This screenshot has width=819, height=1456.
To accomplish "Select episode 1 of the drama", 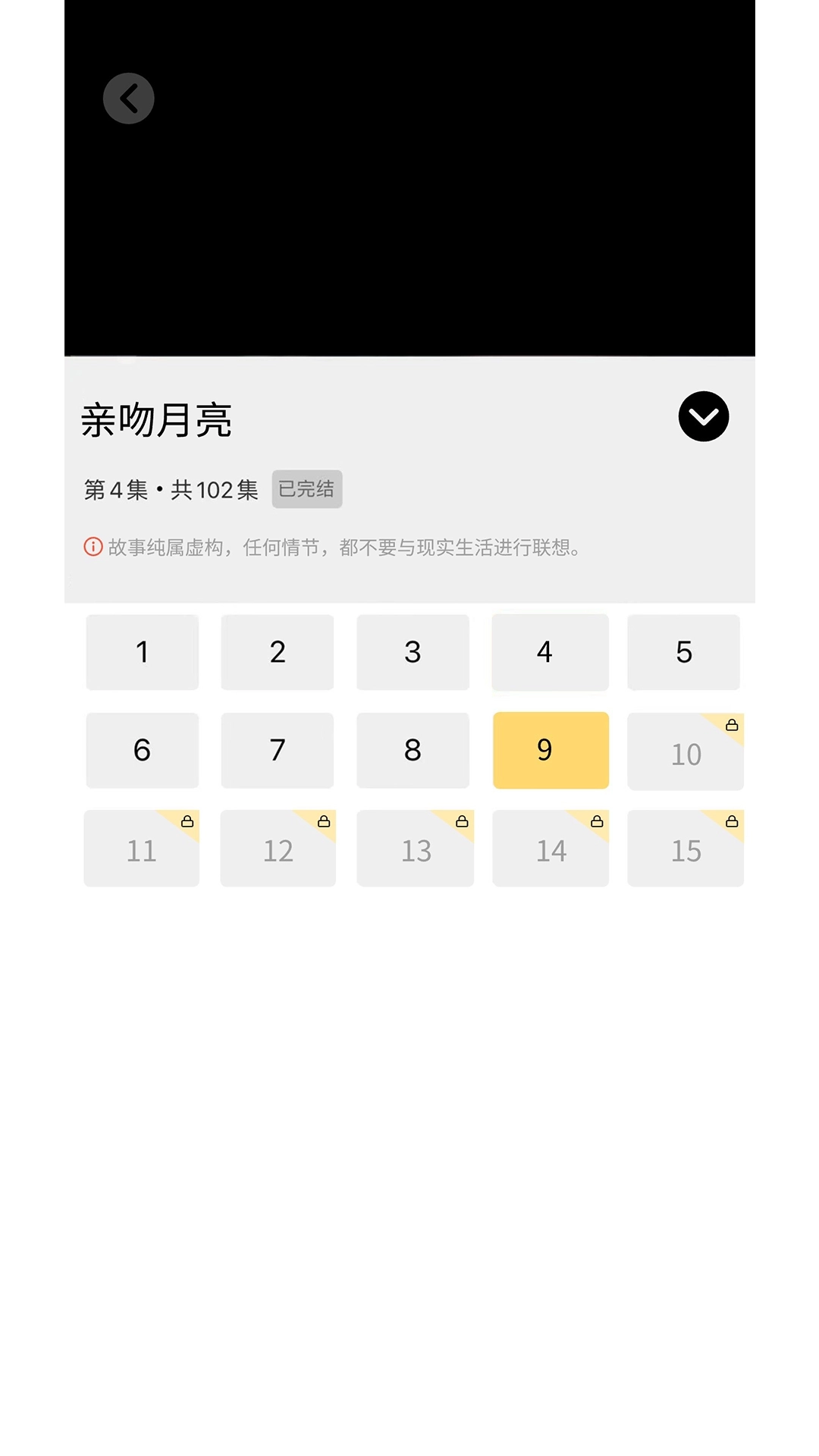I will pos(142,652).
